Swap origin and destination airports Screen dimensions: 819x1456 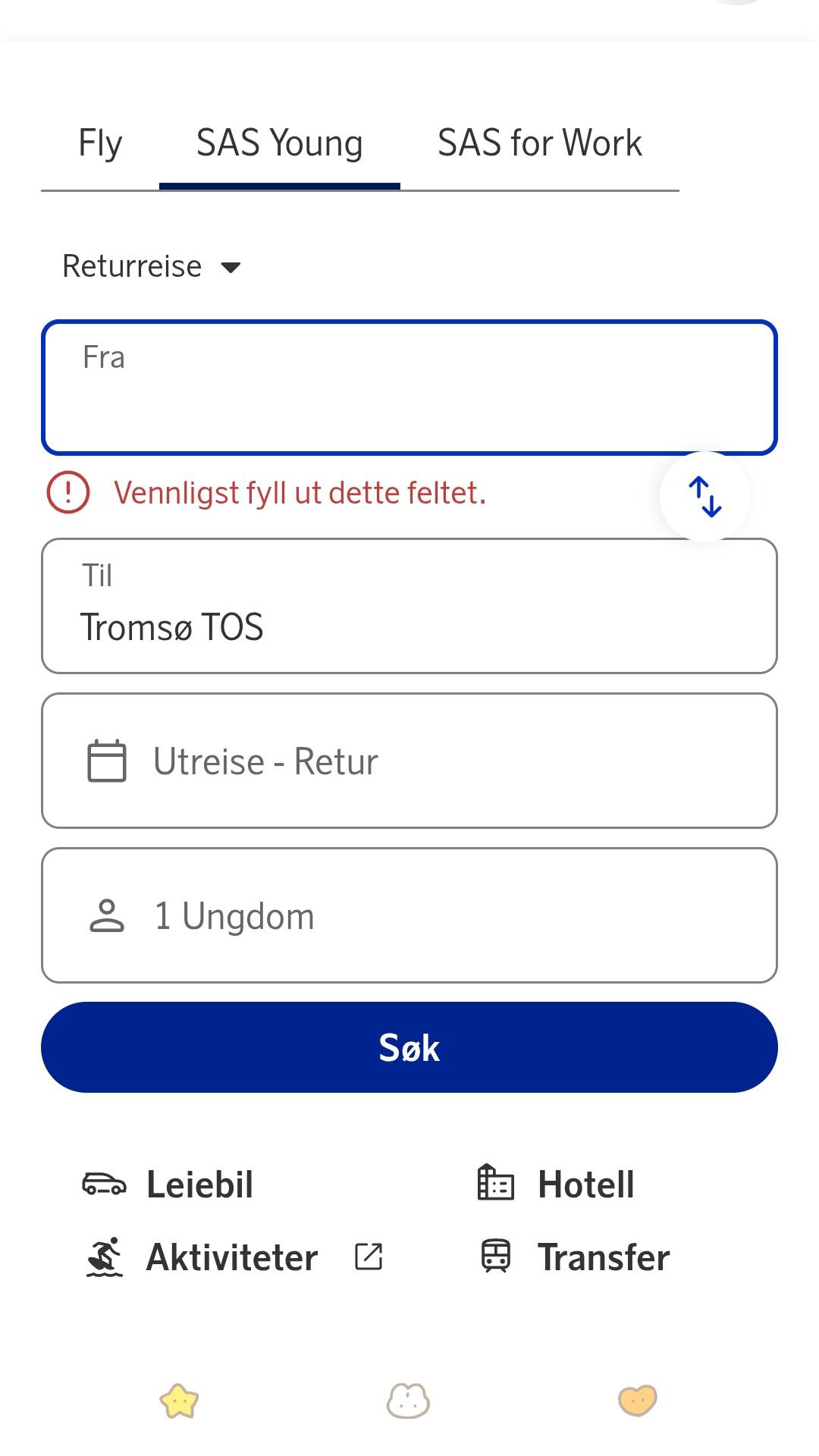pos(704,497)
